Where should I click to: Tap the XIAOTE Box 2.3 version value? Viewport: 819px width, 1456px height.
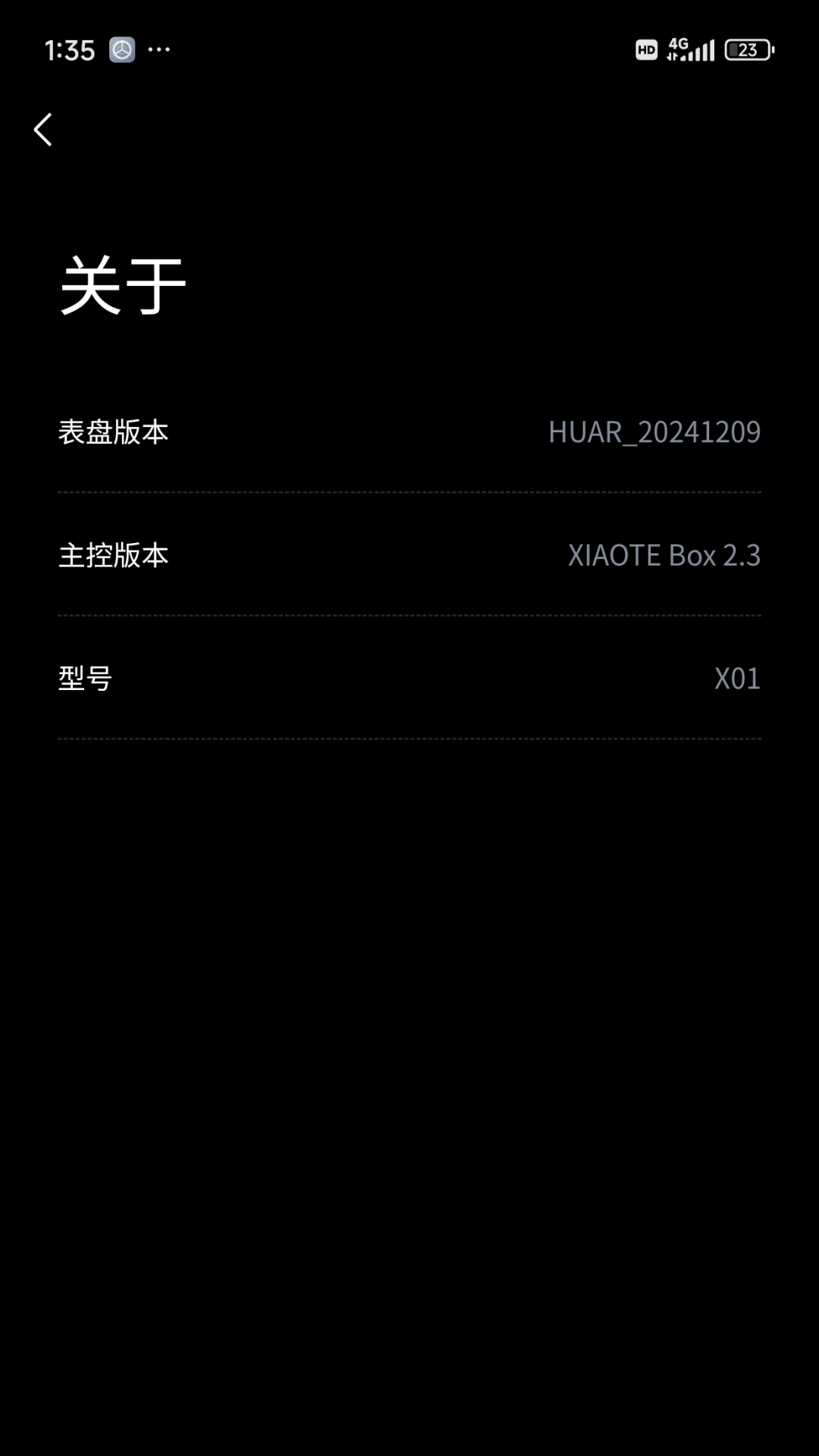666,556
